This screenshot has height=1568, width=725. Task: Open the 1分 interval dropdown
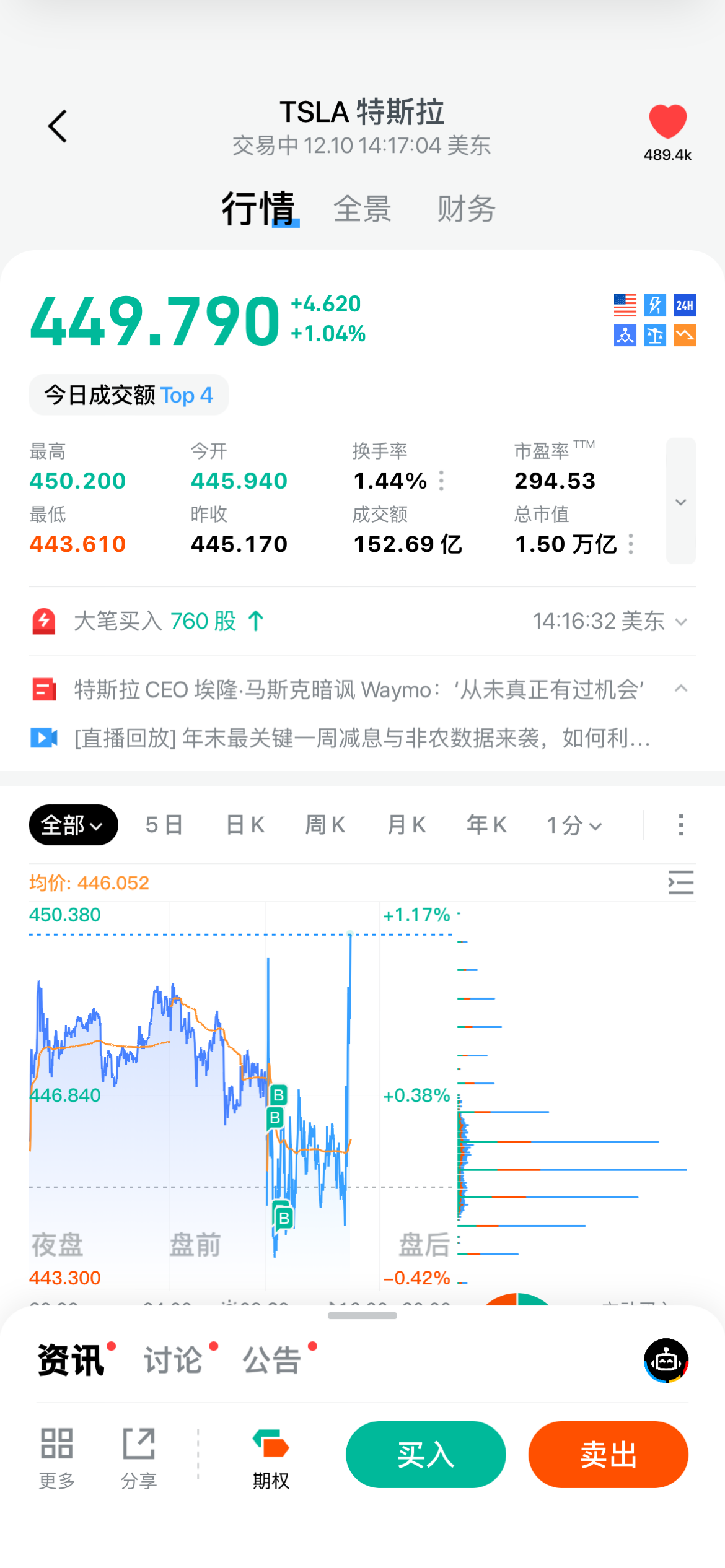[574, 825]
